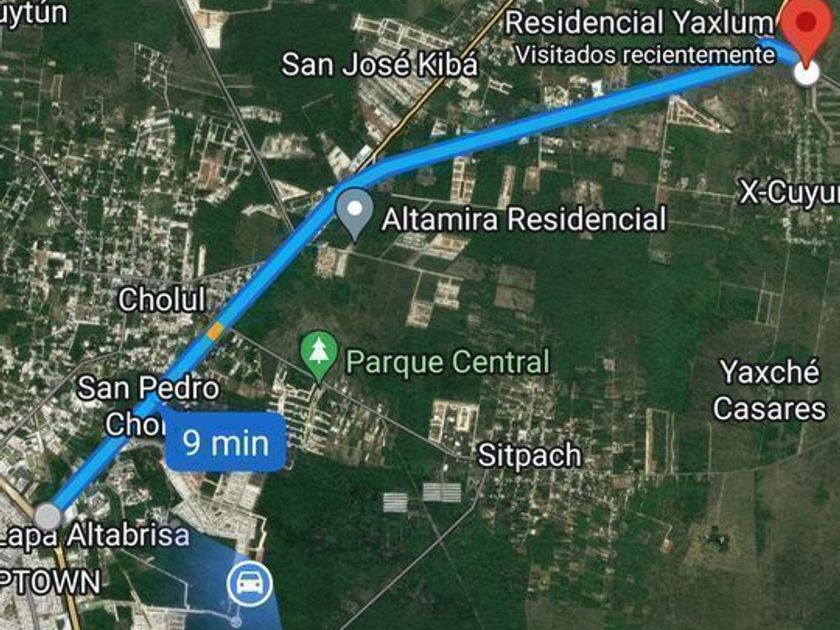Screen dimensions: 840x630
Task: Select the 9 min route label
Action: pos(225,442)
